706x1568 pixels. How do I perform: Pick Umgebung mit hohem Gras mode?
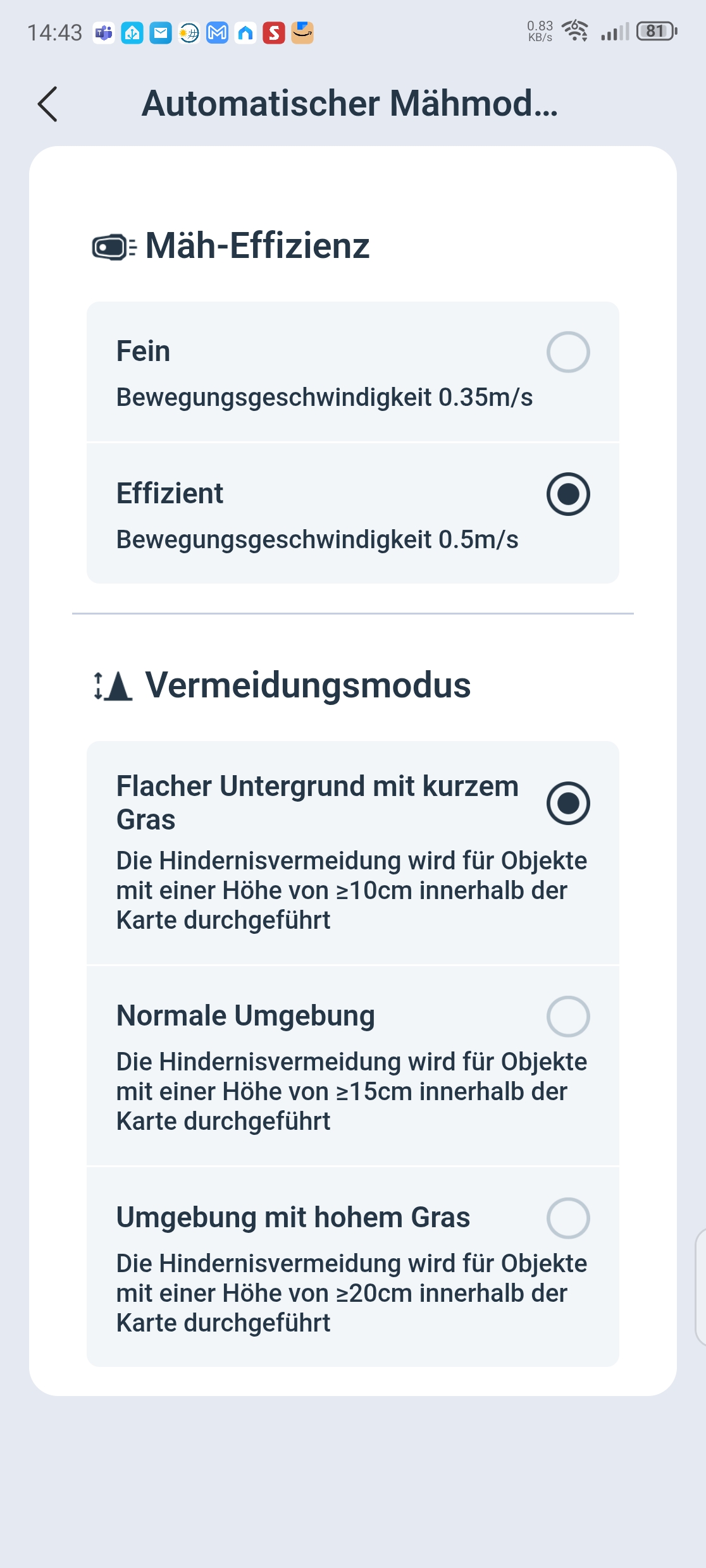(353, 1267)
